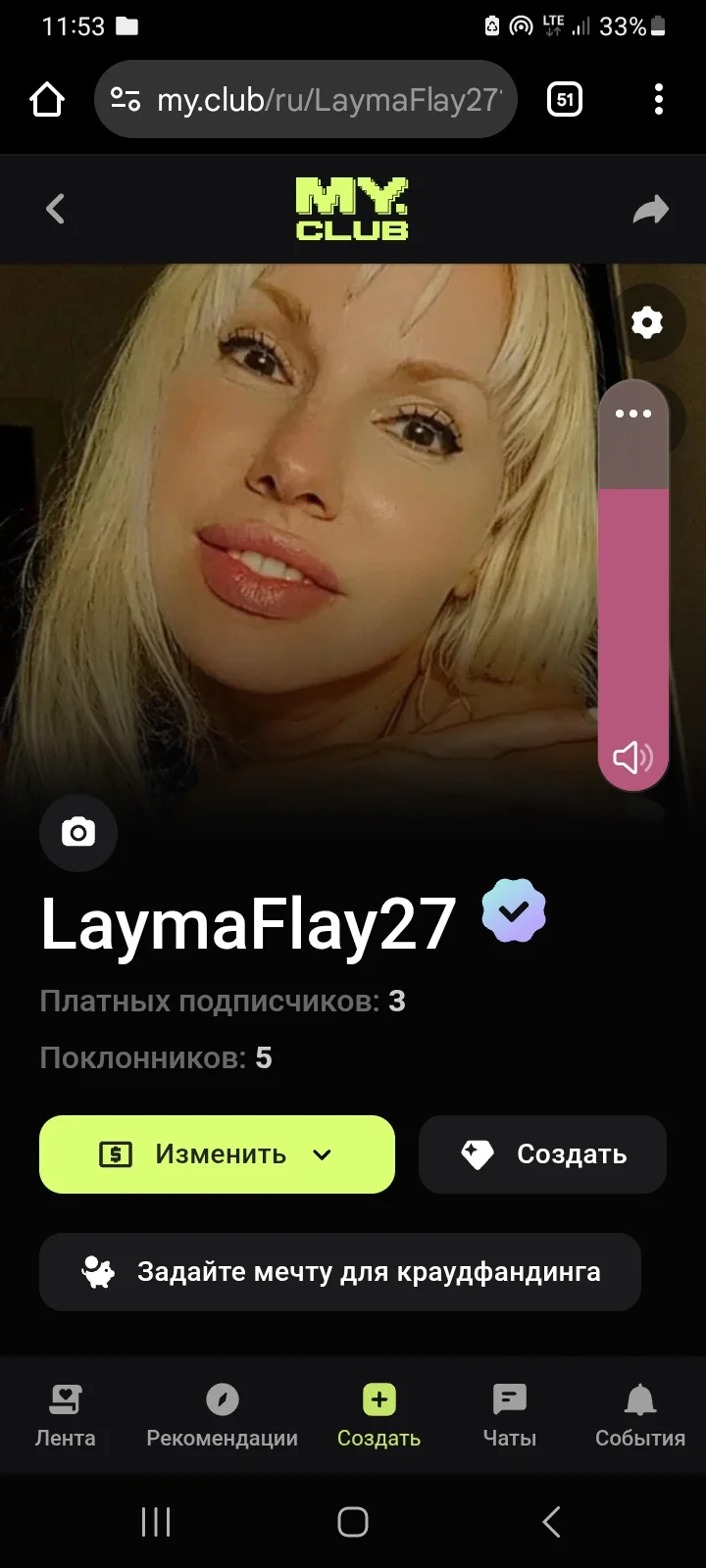The width and height of the screenshot is (706, 1568).
Task: Open profile settings gear
Action: pos(647,322)
